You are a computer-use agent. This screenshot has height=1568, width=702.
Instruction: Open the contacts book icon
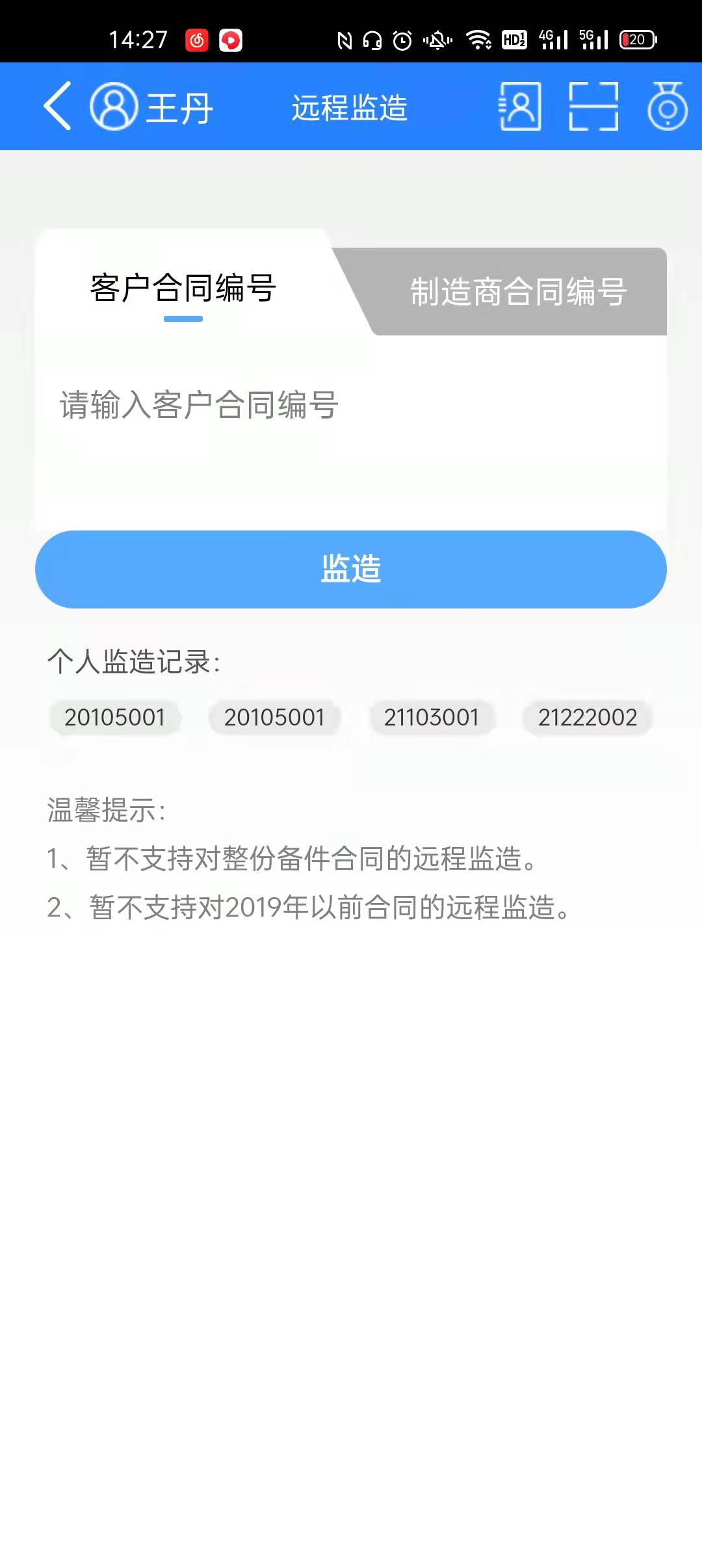[520, 107]
